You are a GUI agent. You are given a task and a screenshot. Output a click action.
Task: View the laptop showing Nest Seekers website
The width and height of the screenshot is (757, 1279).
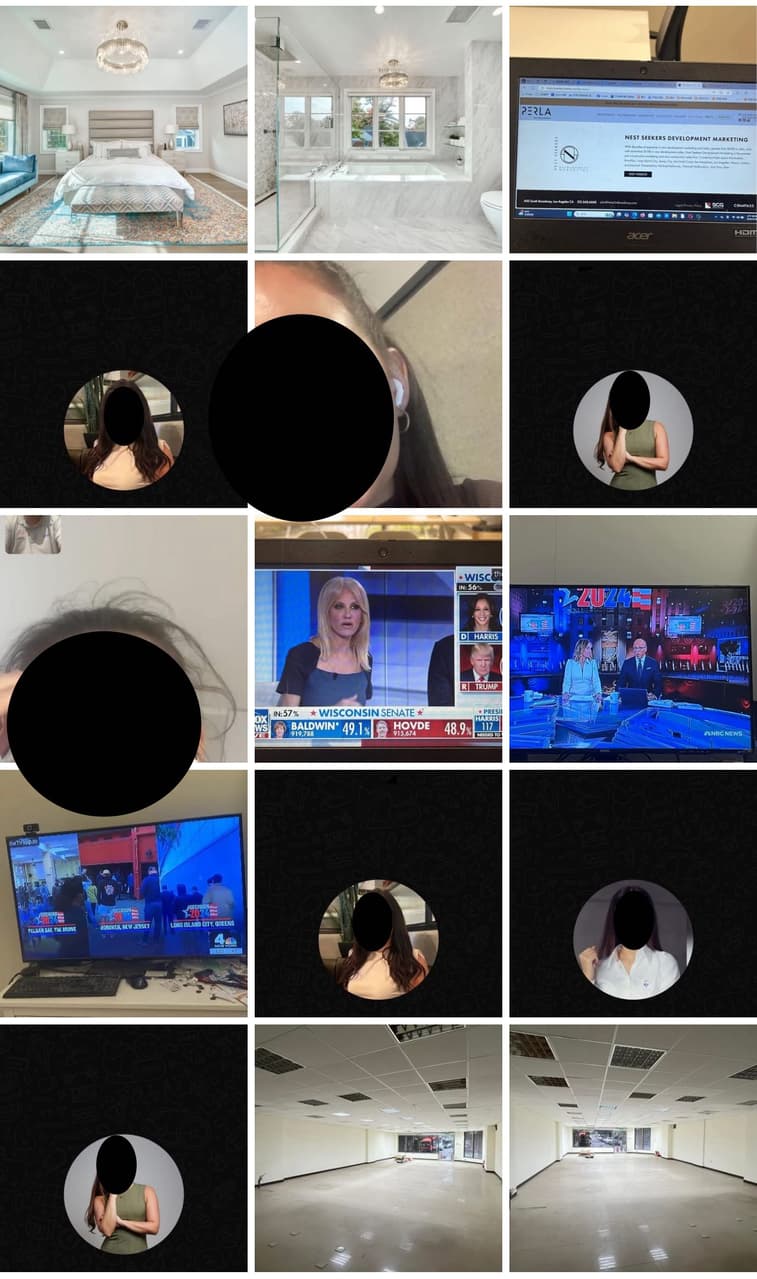[633, 128]
